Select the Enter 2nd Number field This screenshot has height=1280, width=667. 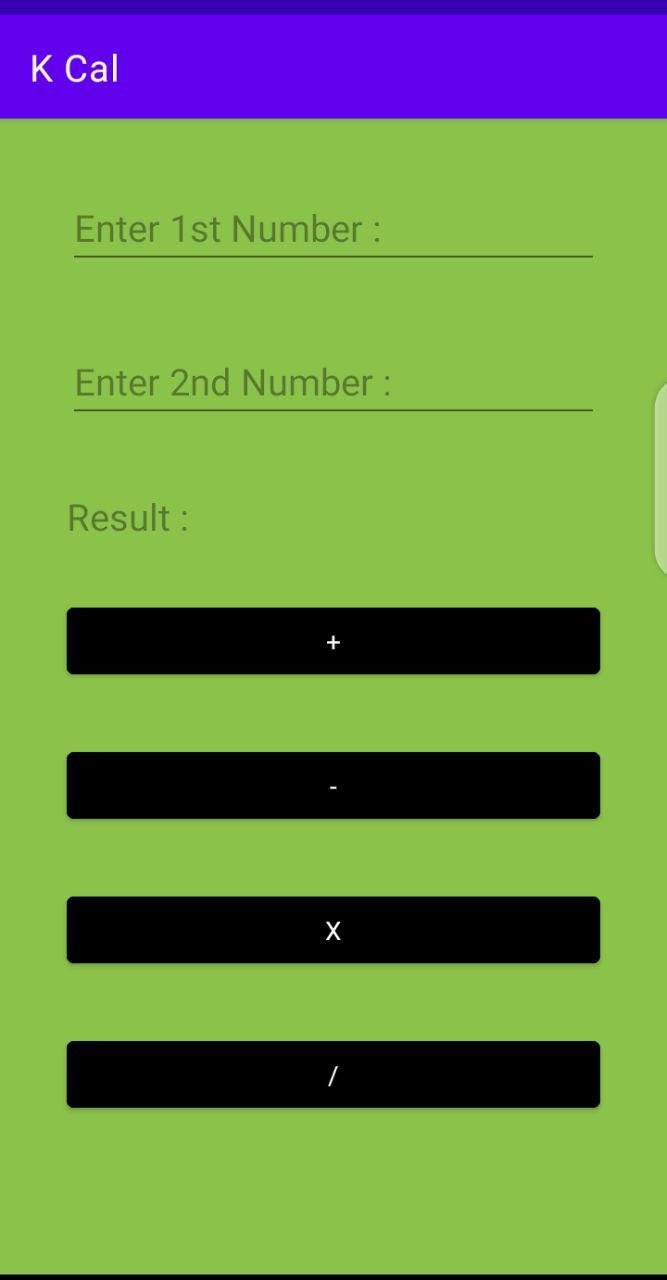pyautogui.click(x=333, y=383)
